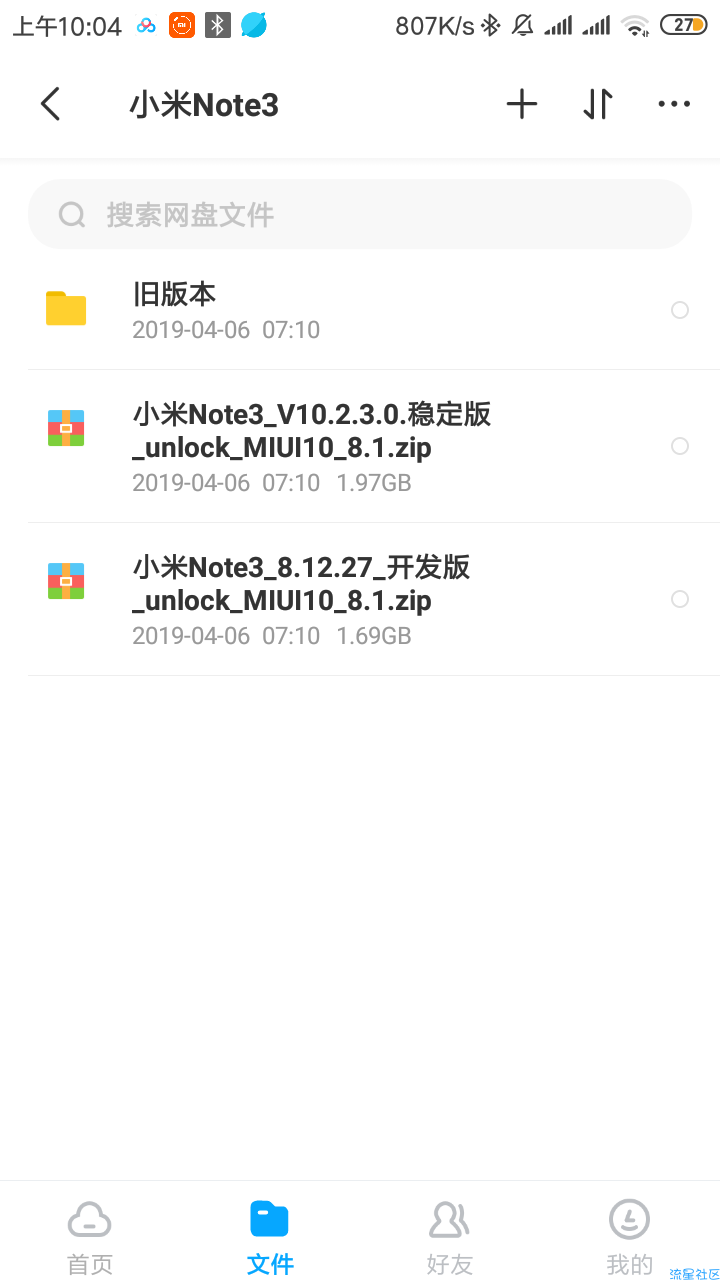Switch to the 文件 tab
This screenshot has height=1280, width=720.
coord(270,1237)
